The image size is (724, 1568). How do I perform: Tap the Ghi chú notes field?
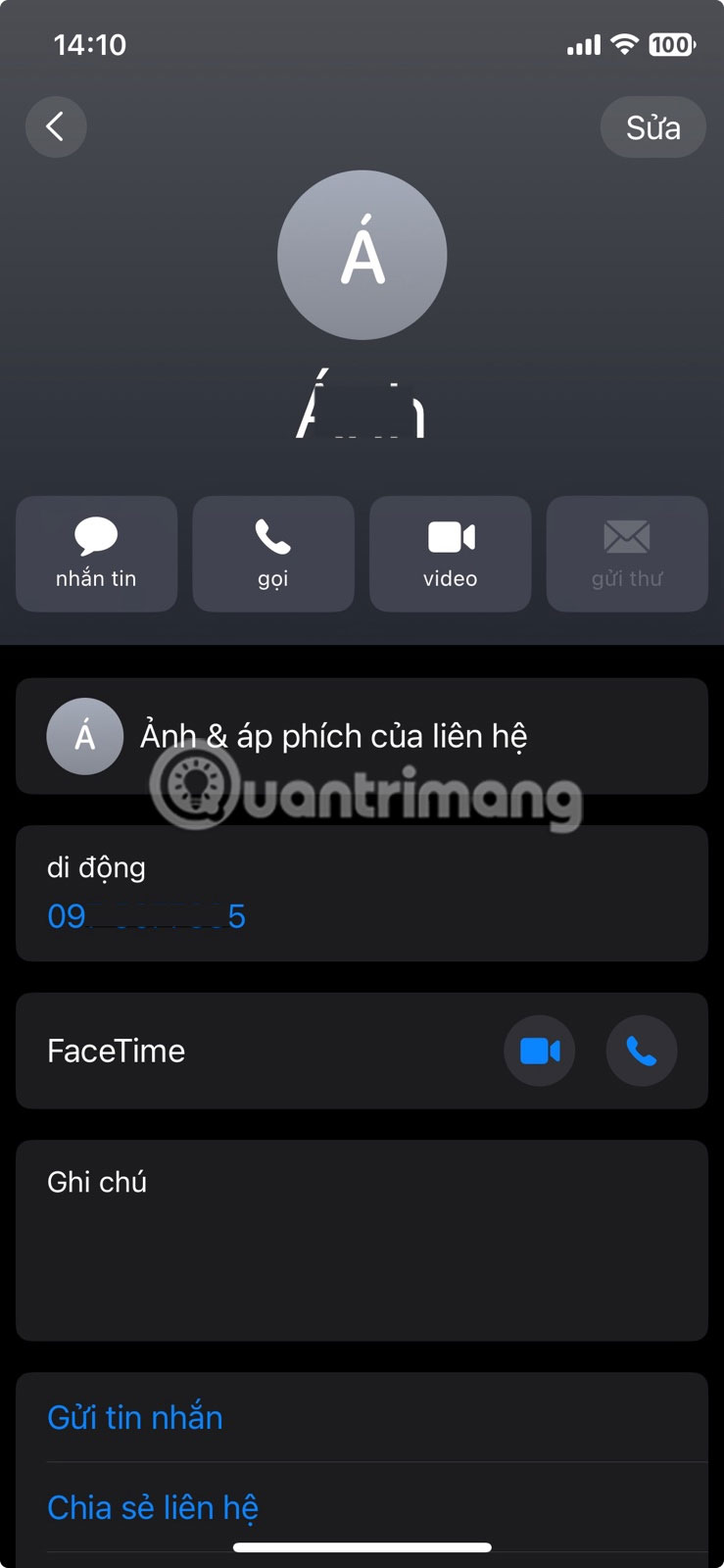click(362, 1240)
